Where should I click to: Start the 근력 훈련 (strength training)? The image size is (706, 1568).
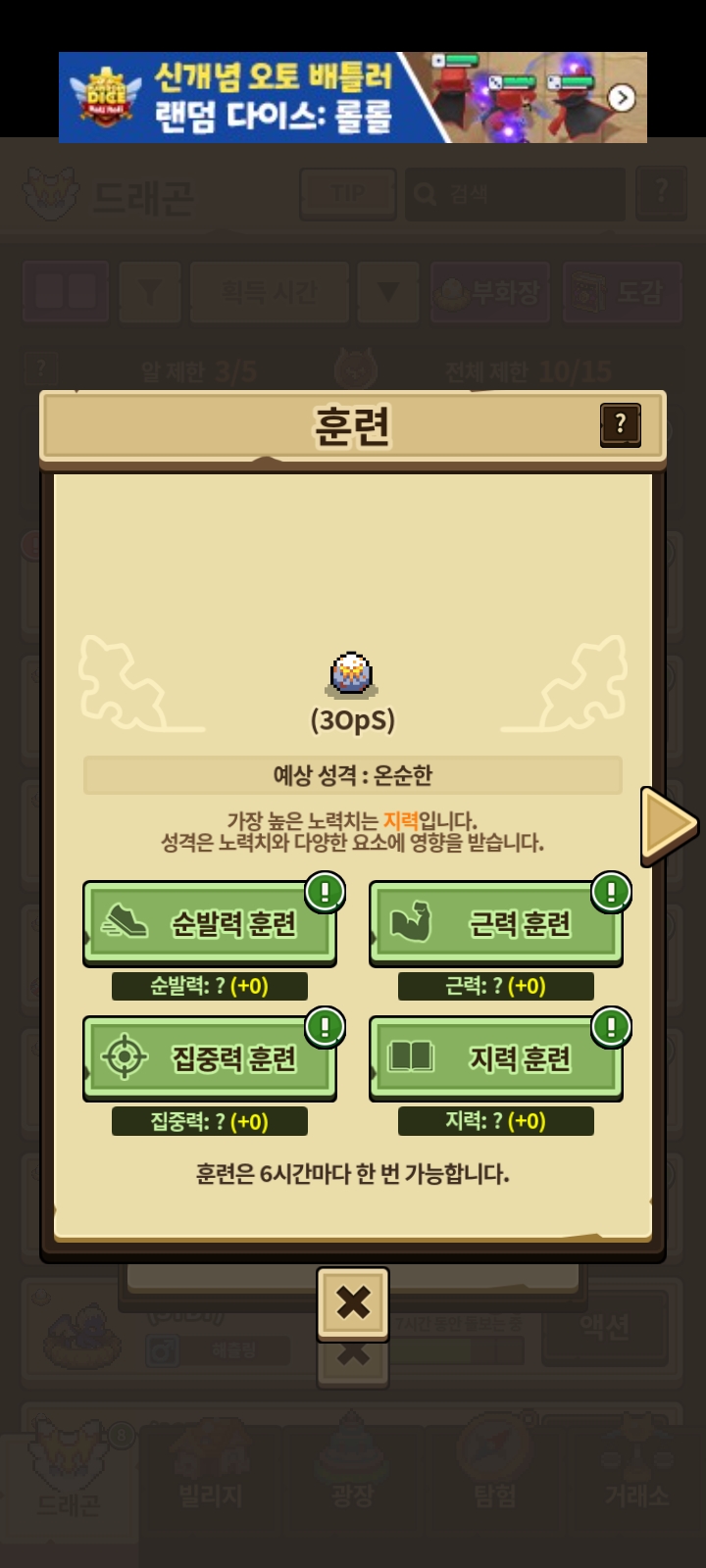click(x=496, y=923)
